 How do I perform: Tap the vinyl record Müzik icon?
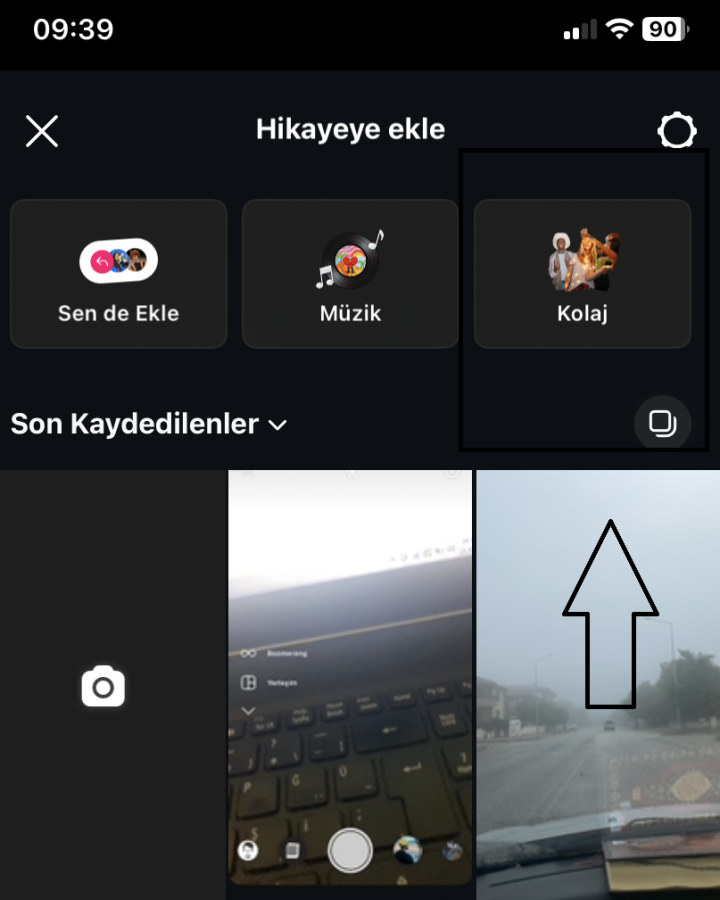pyautogui.click(x=350, y=258)
